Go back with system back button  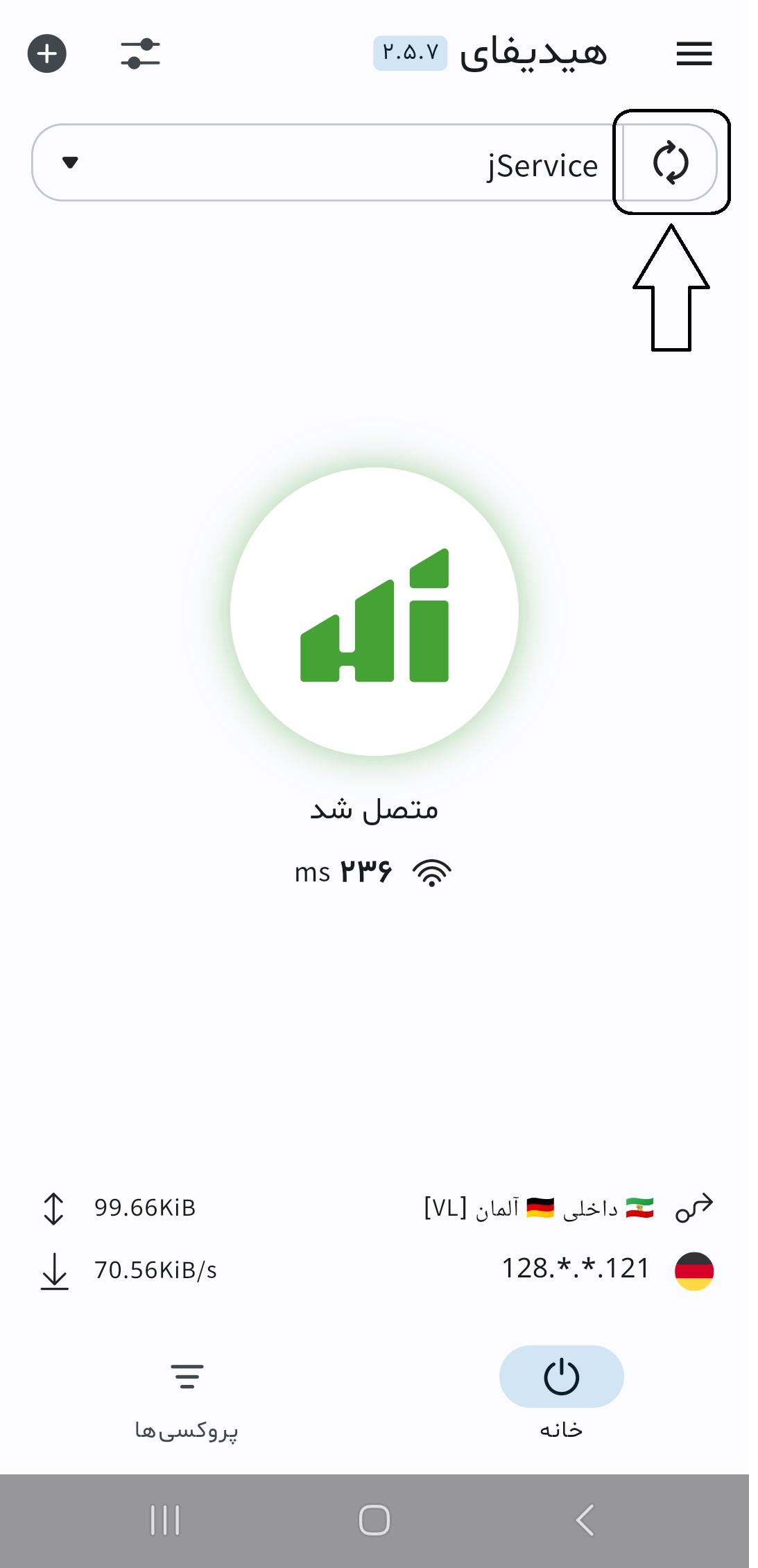tap(585, 1521)
